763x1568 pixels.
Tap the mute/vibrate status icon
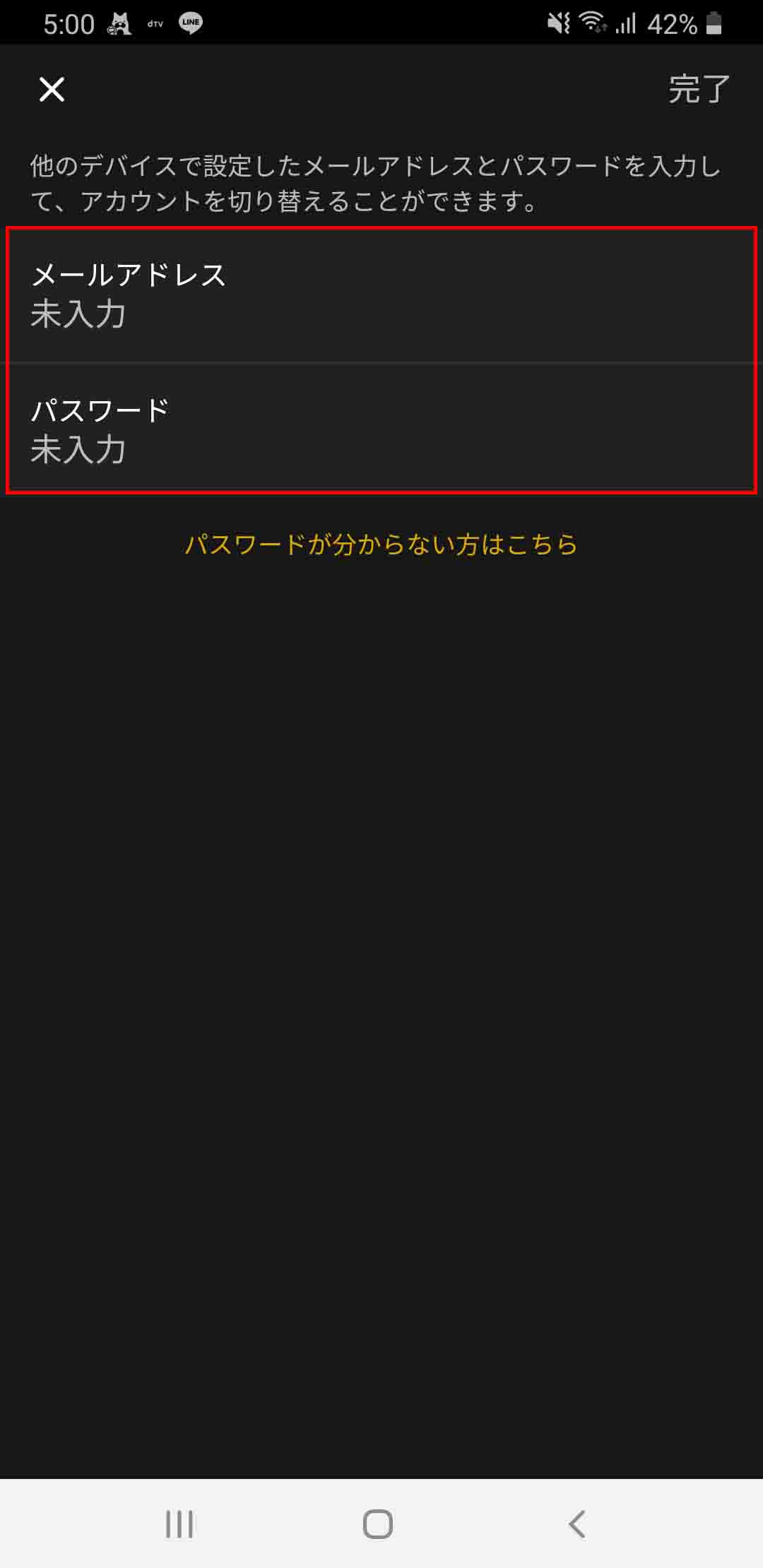coord(556,23)
